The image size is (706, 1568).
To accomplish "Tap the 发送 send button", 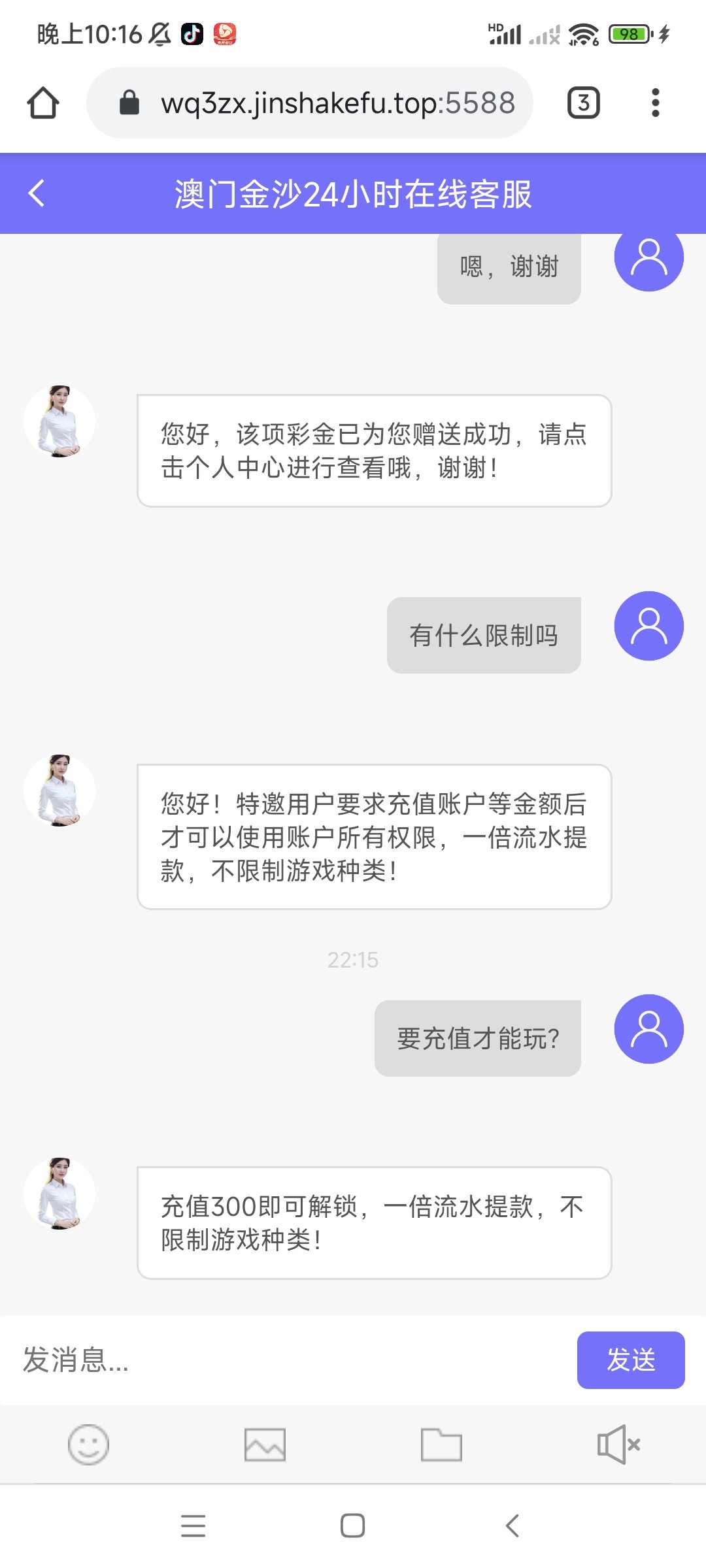I will 630,1360.
